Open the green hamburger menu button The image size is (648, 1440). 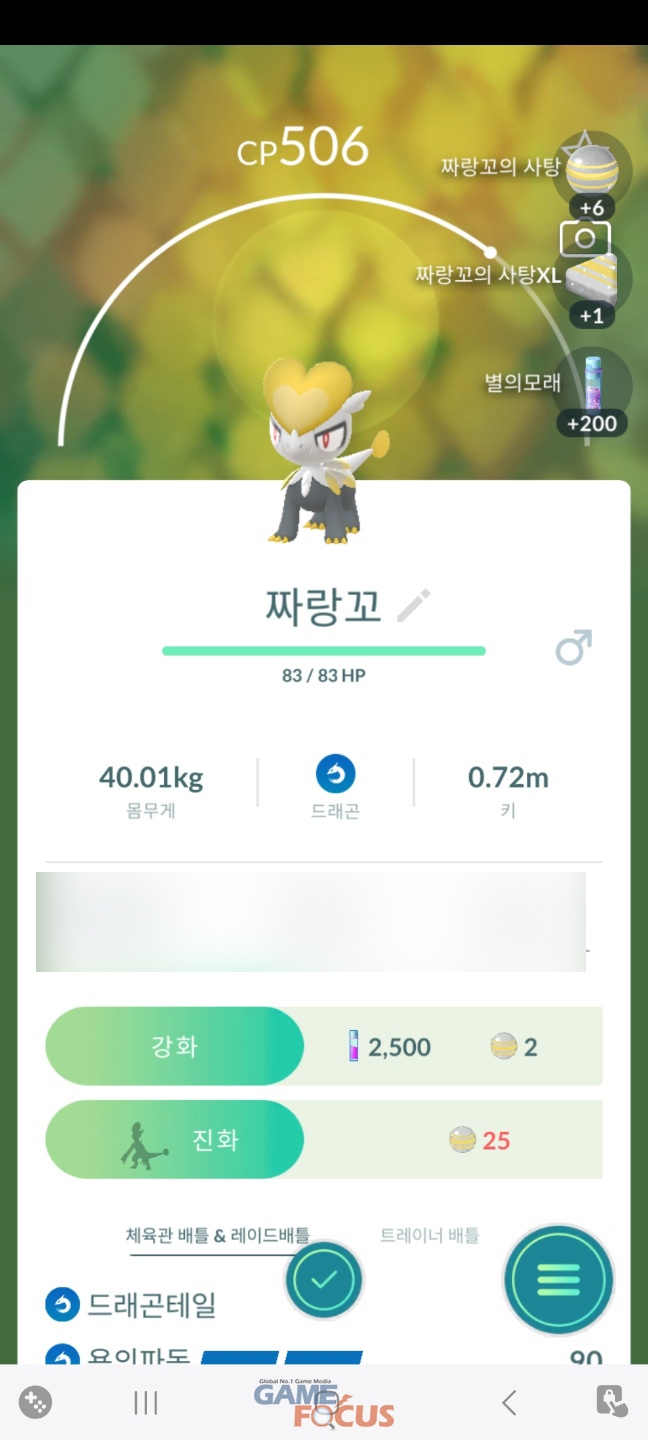tap(558, 1279)
